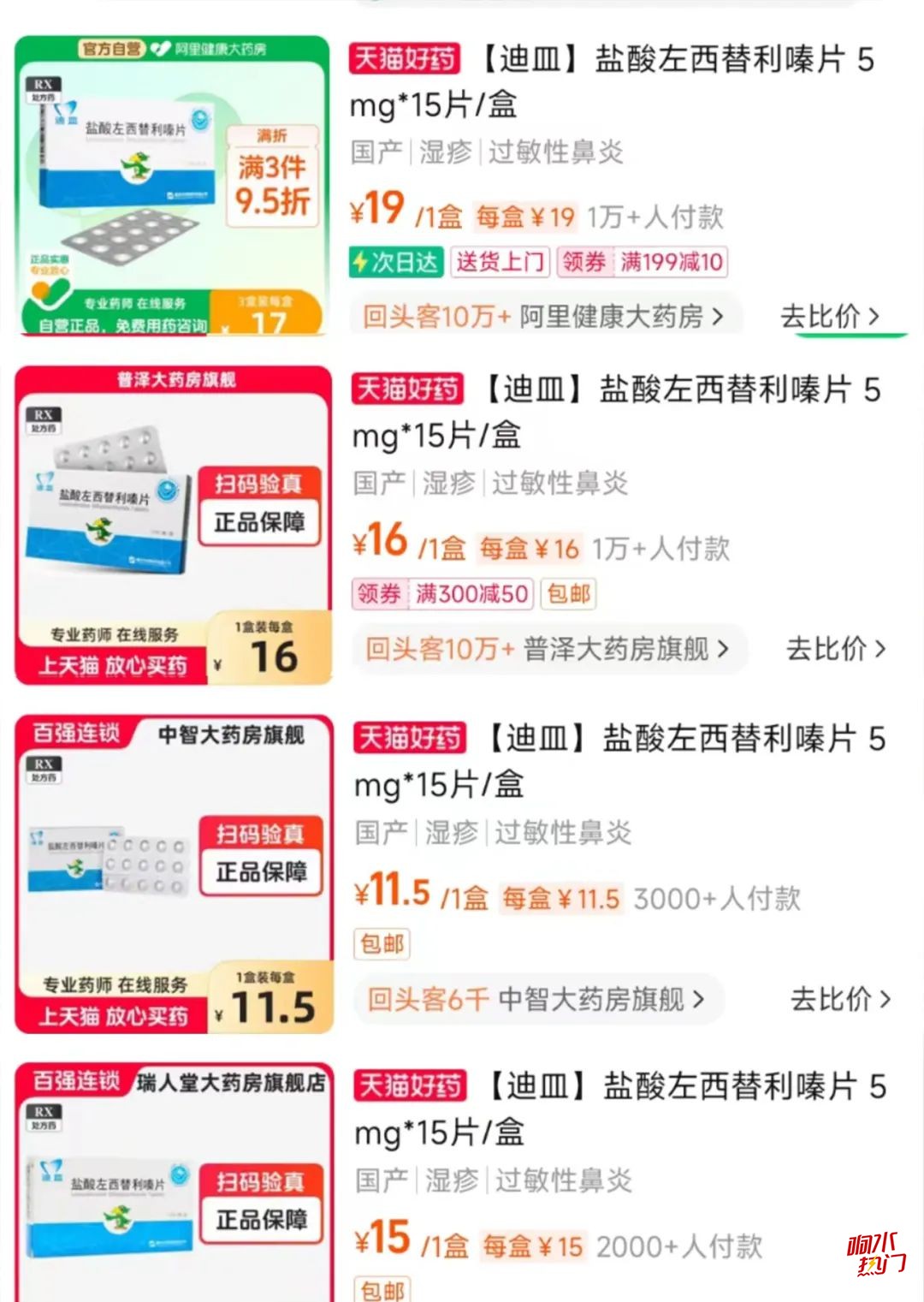Open the 阿里健康大药房 product image
The width and height of the screenshot is (924, 1302).
171,185
